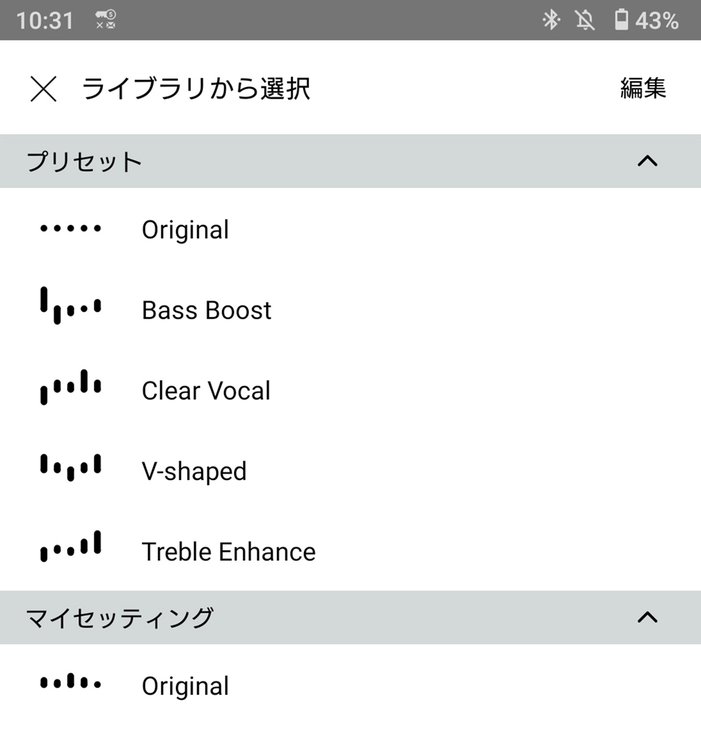Viewport: 701px width, 750px height.
Task: Tap the 編集 edit button
Action: click(643, 88)
